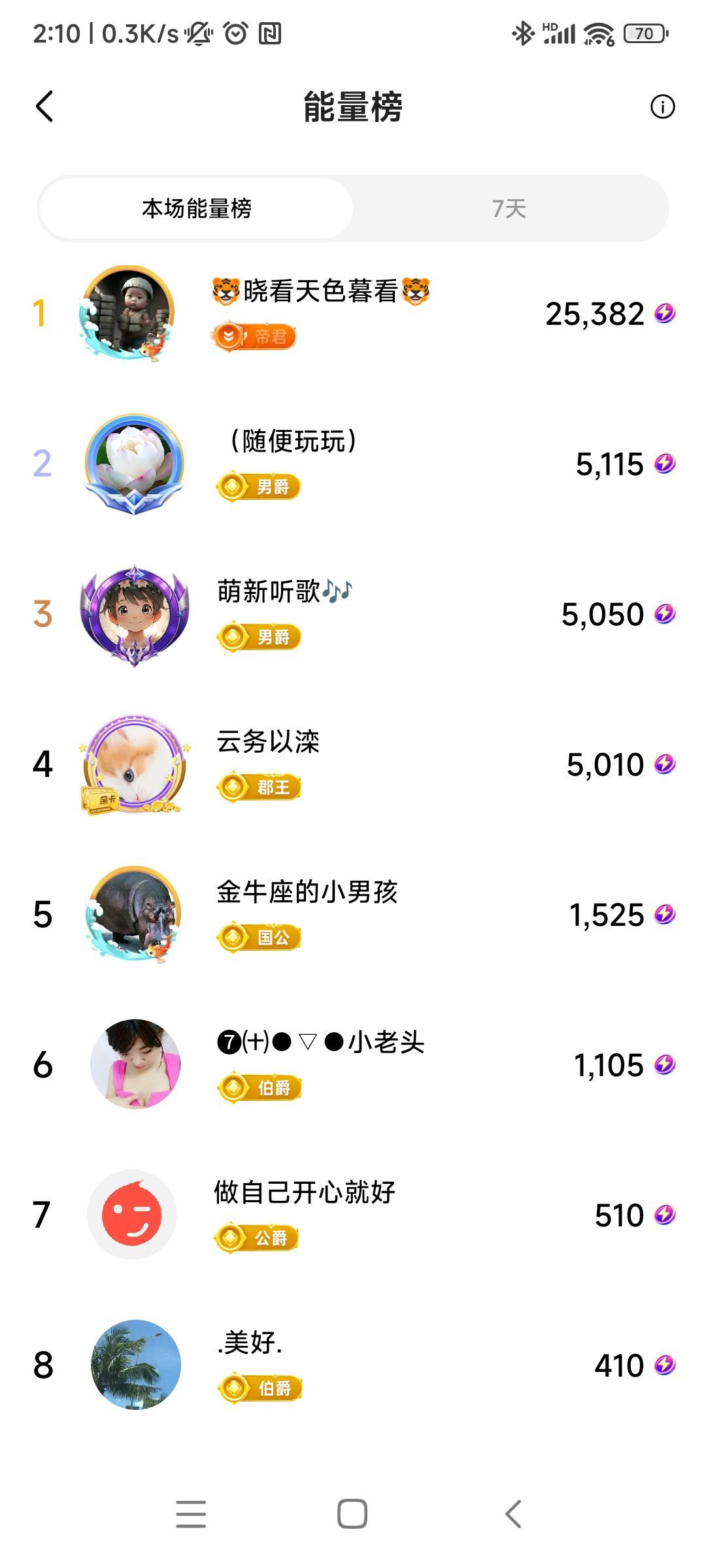Switch to the 7天 tab
The image size is (706, 1568).
509,208
